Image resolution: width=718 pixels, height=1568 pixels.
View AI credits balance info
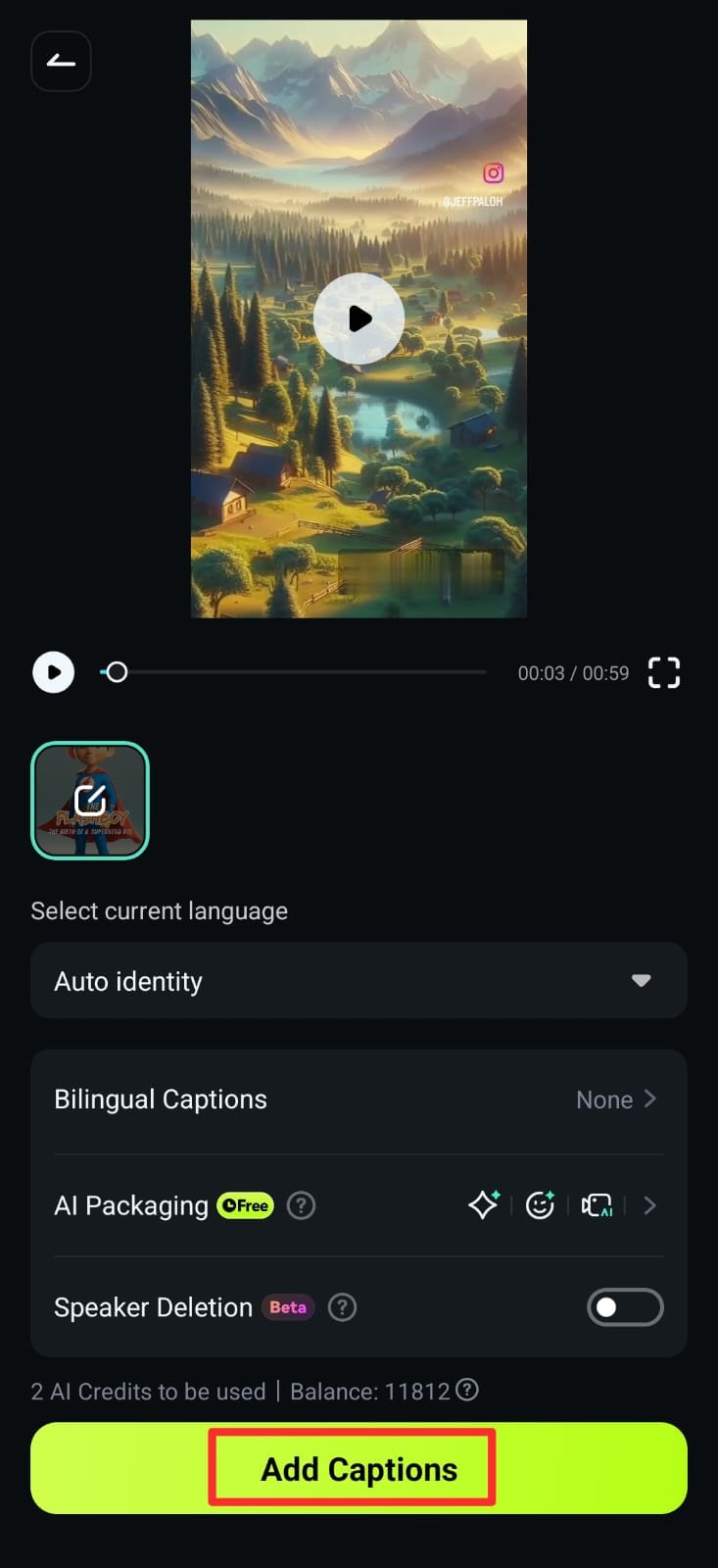click(468, 1390)
